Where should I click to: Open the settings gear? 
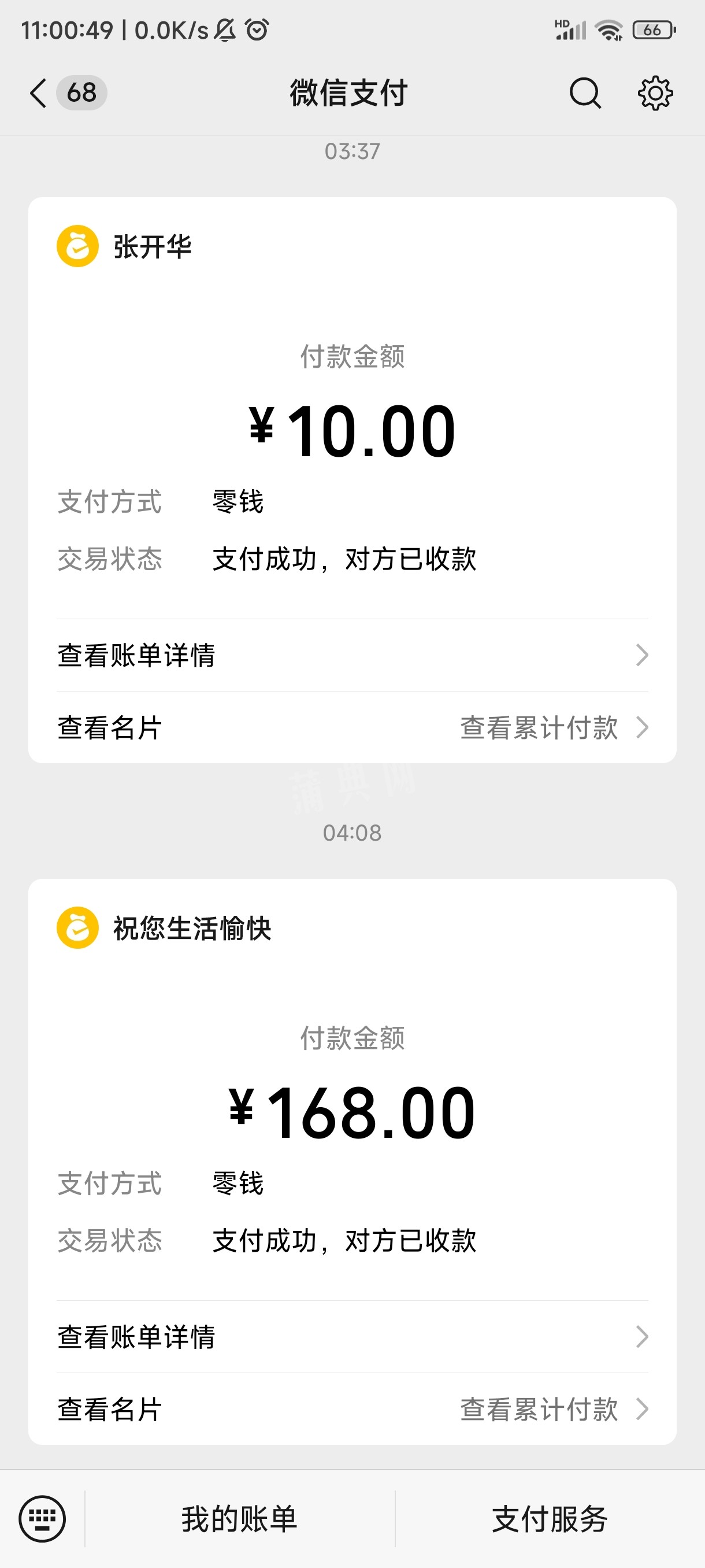655,93
